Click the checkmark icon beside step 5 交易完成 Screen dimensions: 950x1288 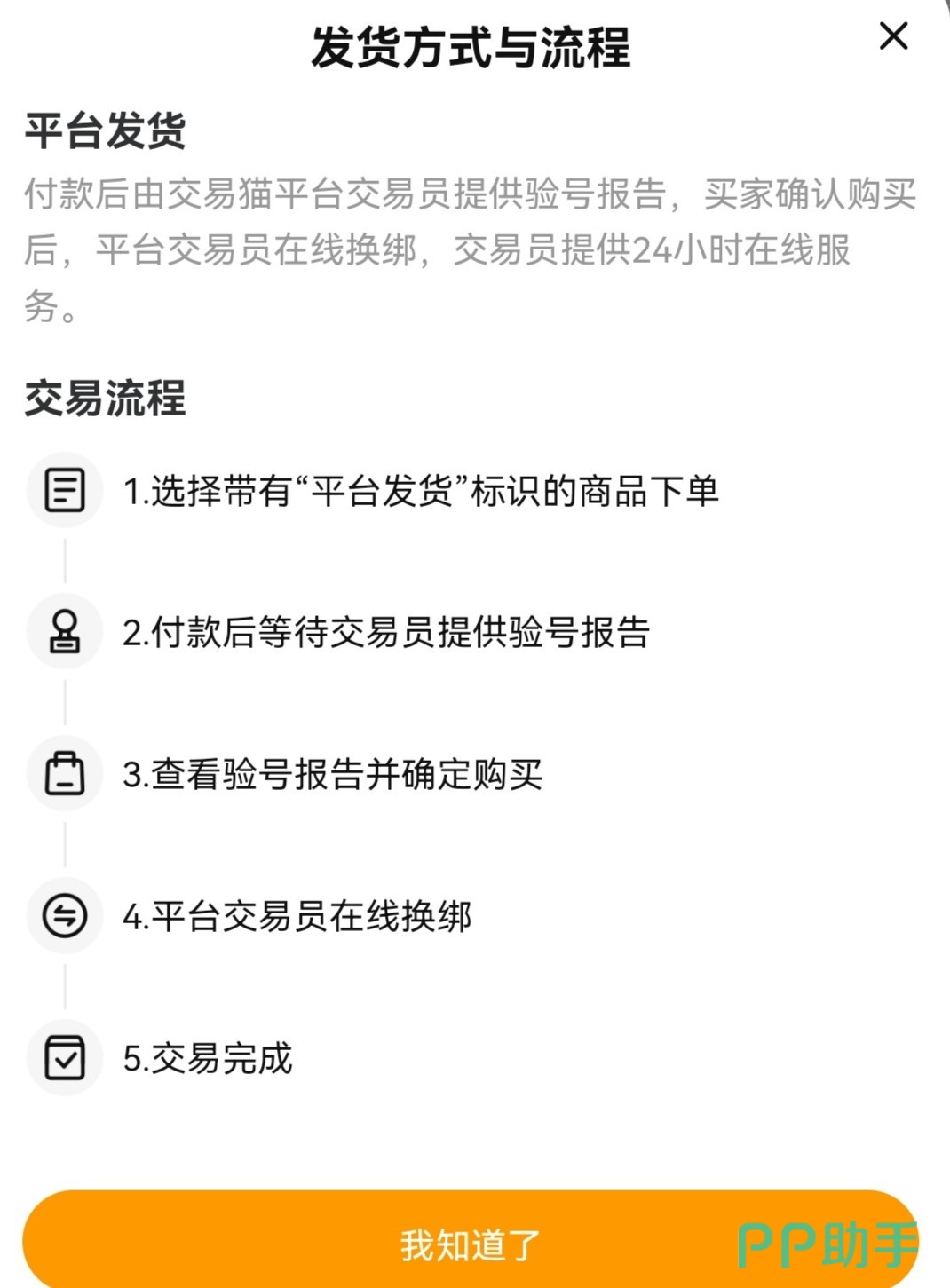tap(63, 1058)
